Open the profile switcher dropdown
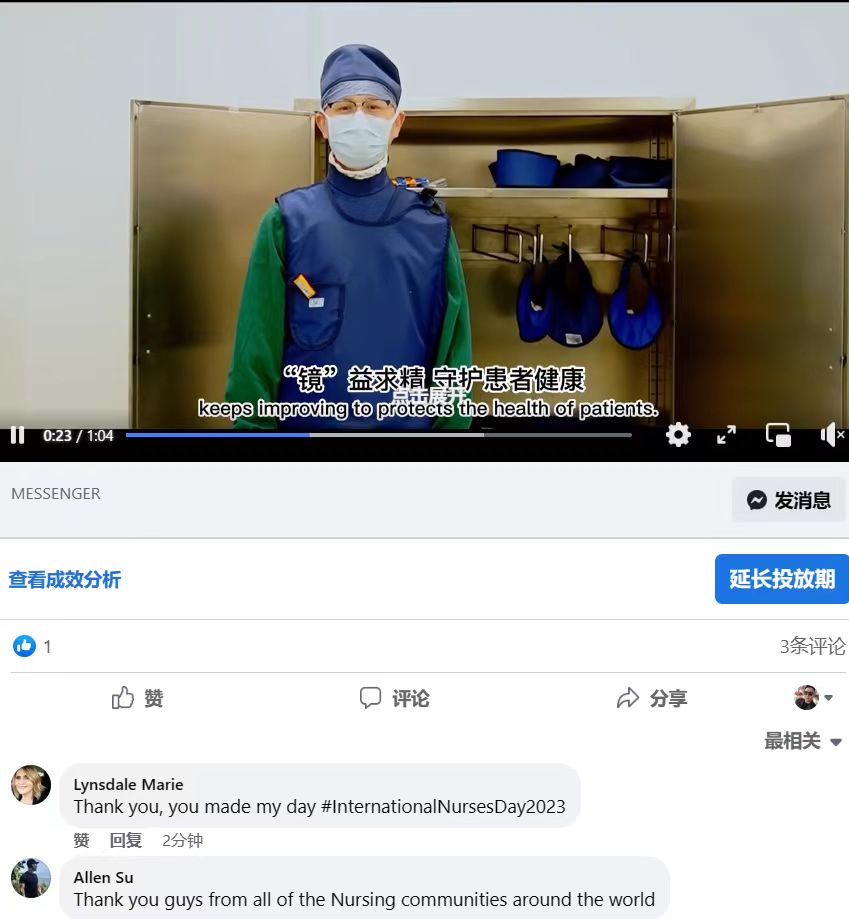 pos(814,698)
